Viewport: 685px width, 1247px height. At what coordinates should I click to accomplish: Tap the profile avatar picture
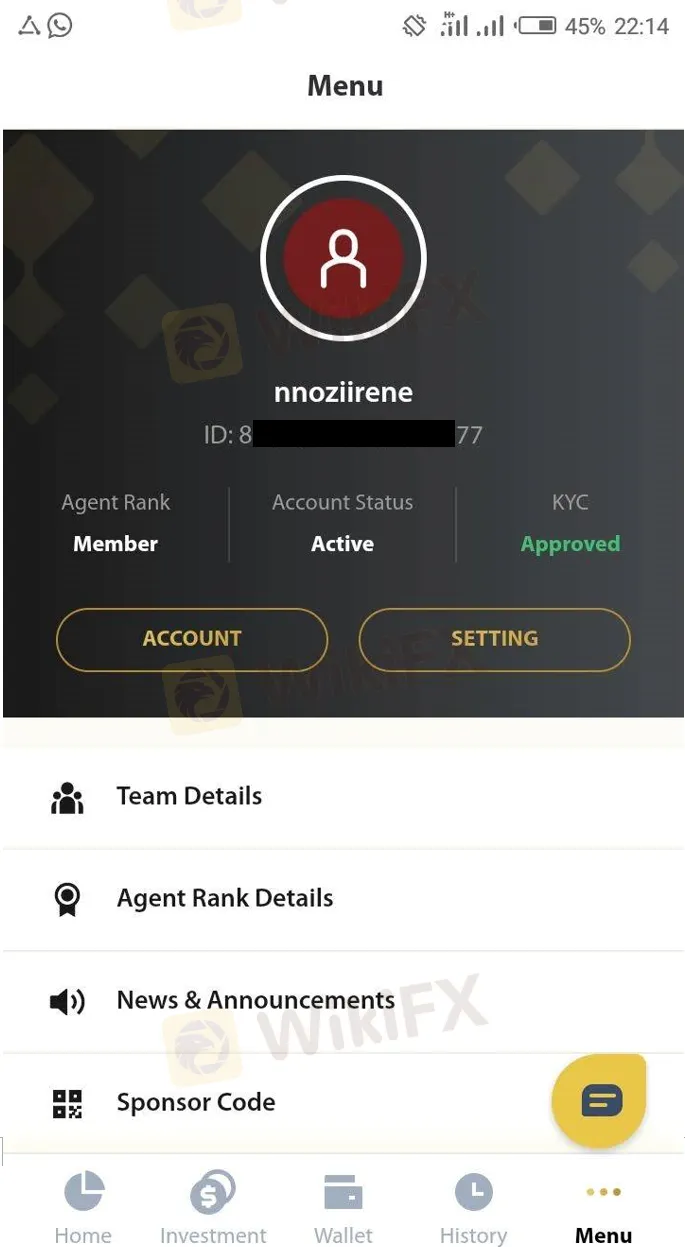coord(343,260)
